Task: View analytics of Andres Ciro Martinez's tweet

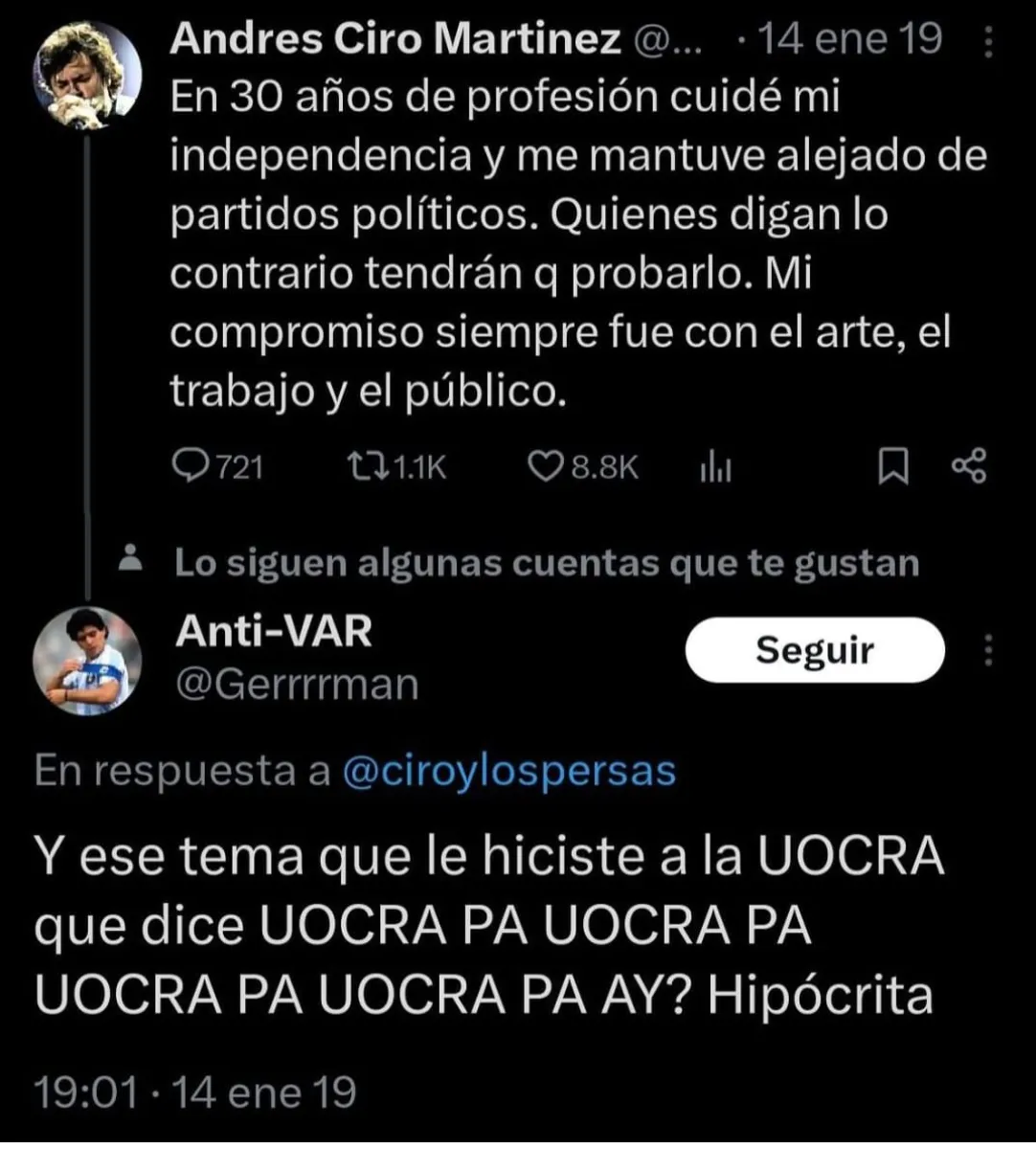Action: tap(716, 468)
